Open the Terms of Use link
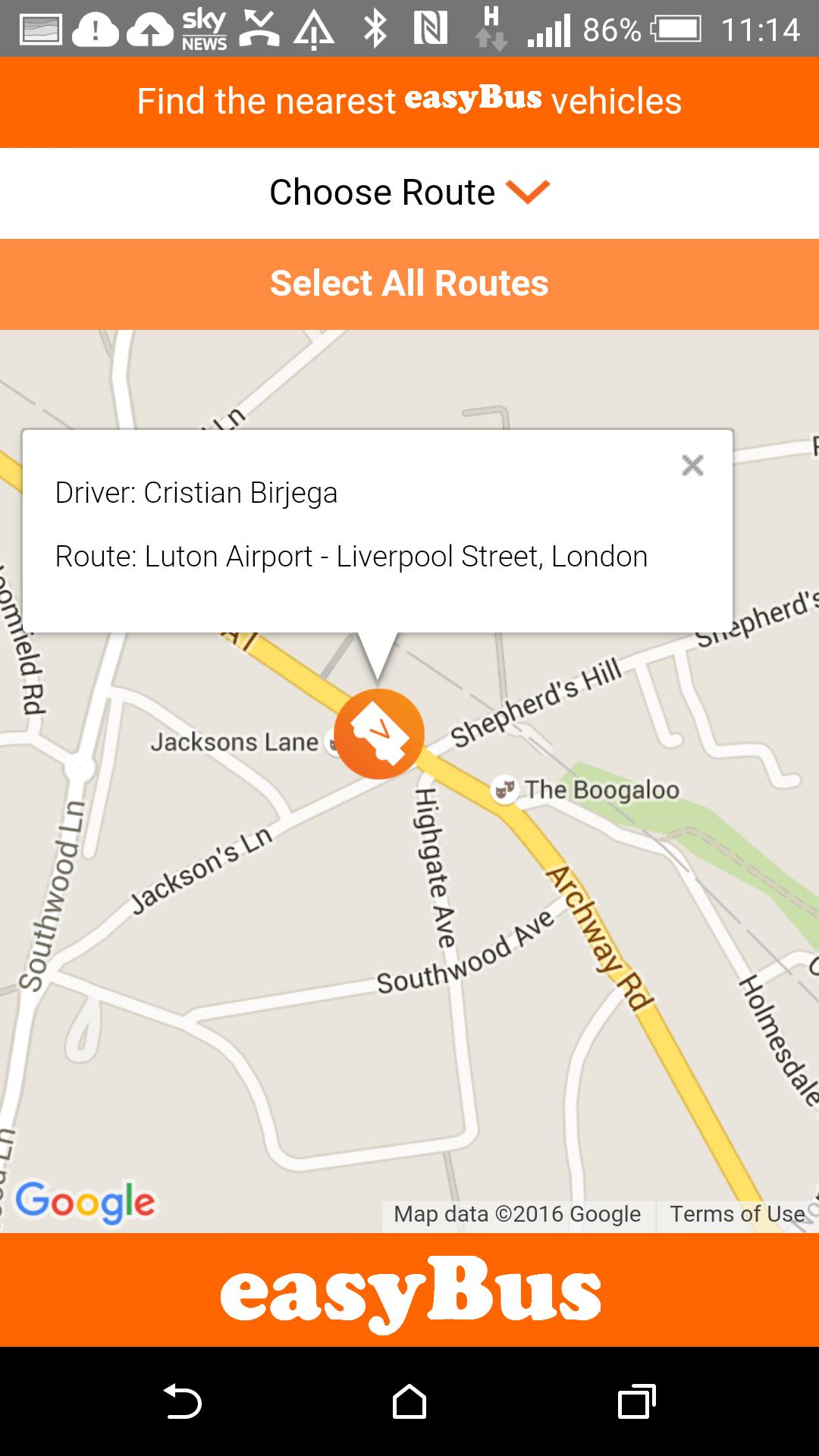The image size is (819, 1456). pyautogui.click(x=736, y=1214)
